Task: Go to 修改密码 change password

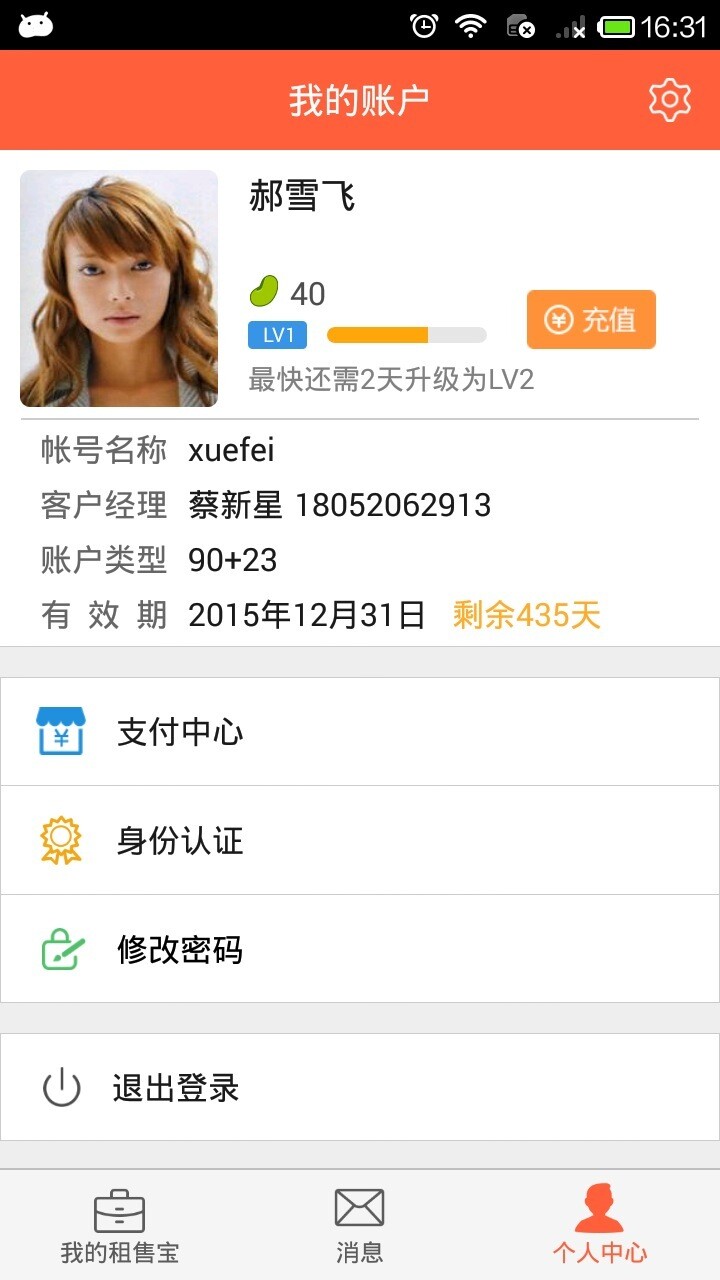Action: tap(360, 949)
